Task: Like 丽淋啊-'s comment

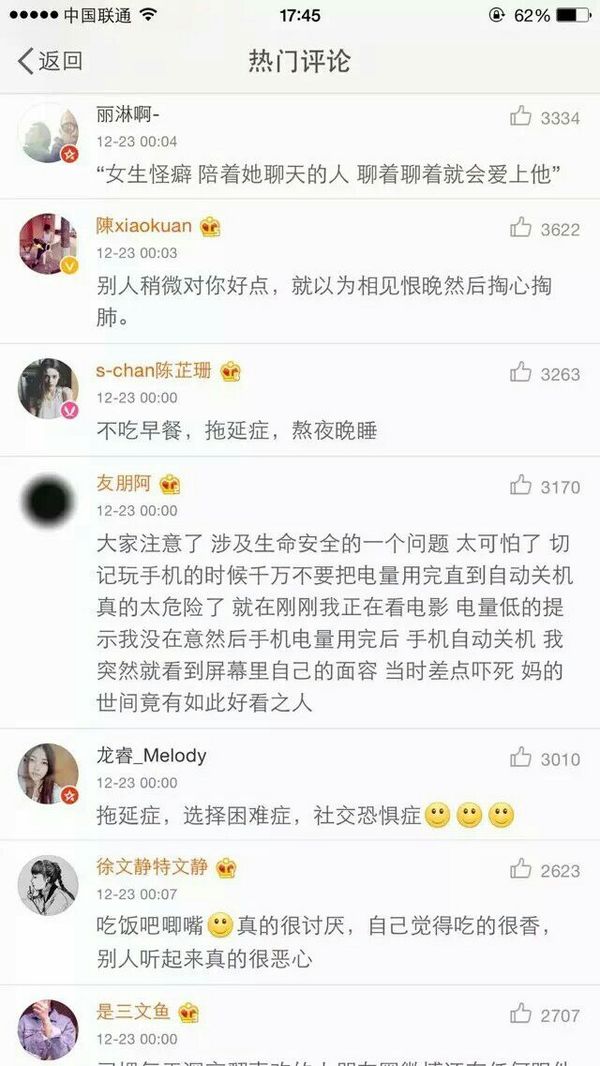Action: click(x=521, y=117)
